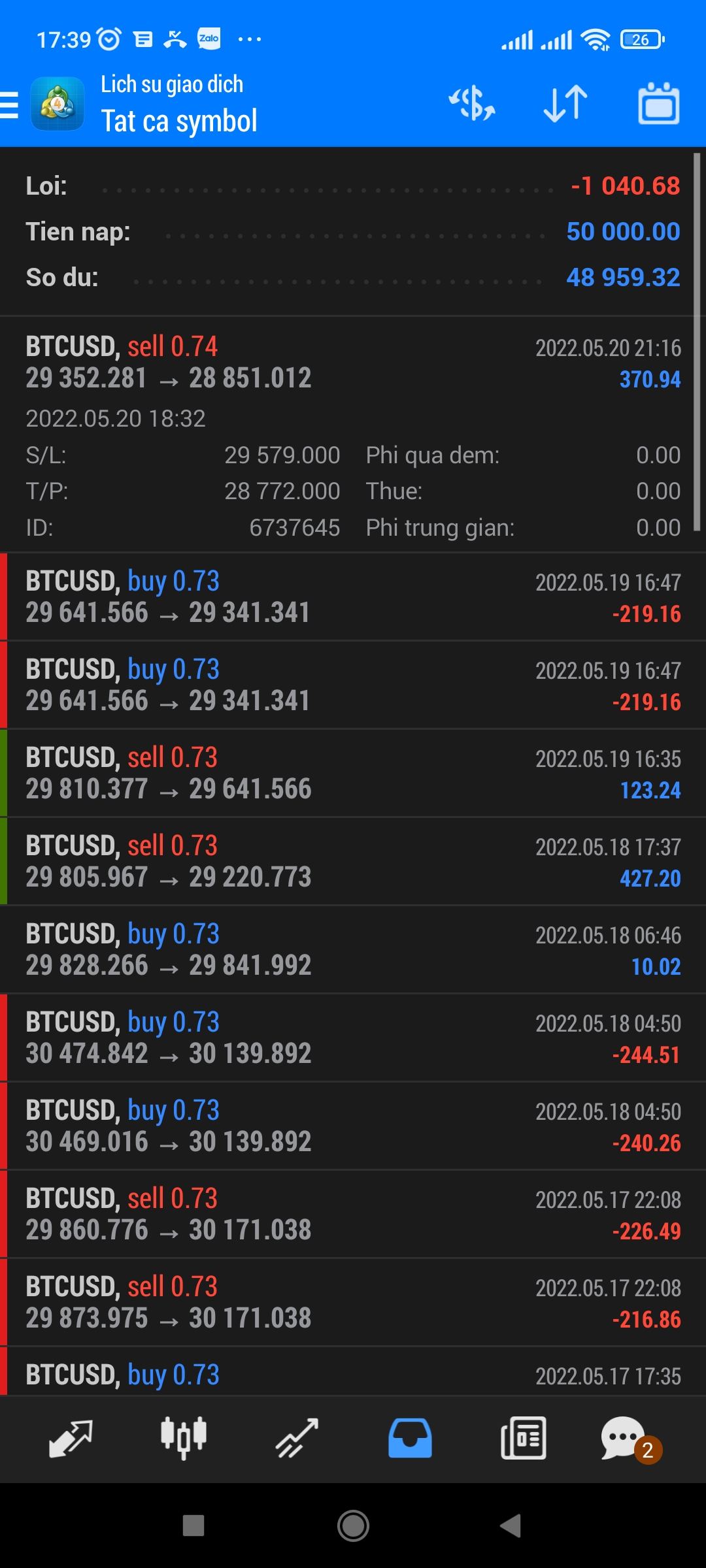Expand the buy 0.73 trade with 10.02 profit
This screenshot has width=706, height=1568.
coord(353,949)
